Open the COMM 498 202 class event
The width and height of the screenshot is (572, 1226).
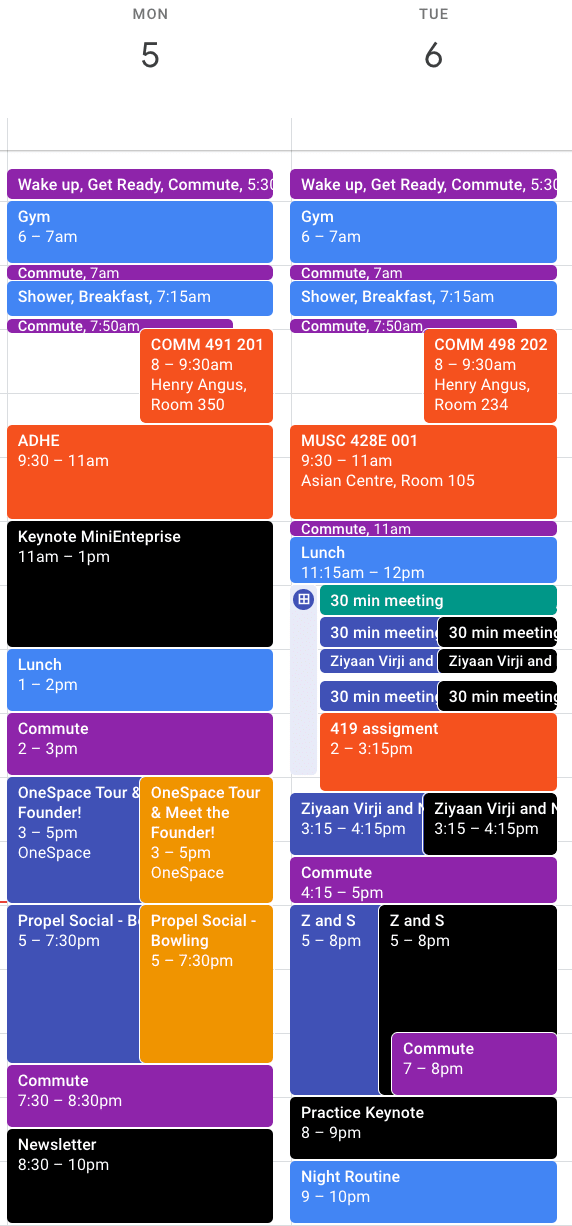490,375
